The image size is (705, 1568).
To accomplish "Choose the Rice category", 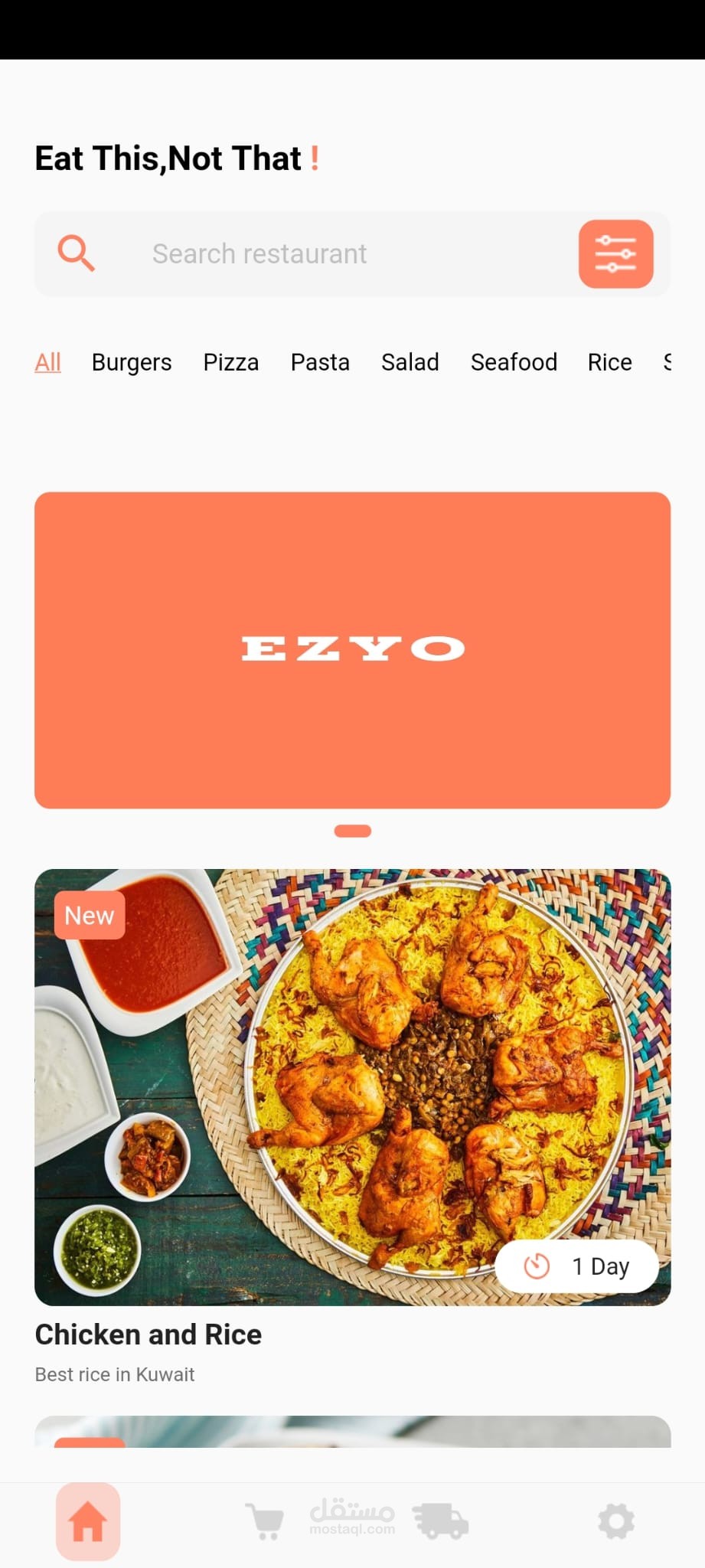I will [x=609, y=362].
